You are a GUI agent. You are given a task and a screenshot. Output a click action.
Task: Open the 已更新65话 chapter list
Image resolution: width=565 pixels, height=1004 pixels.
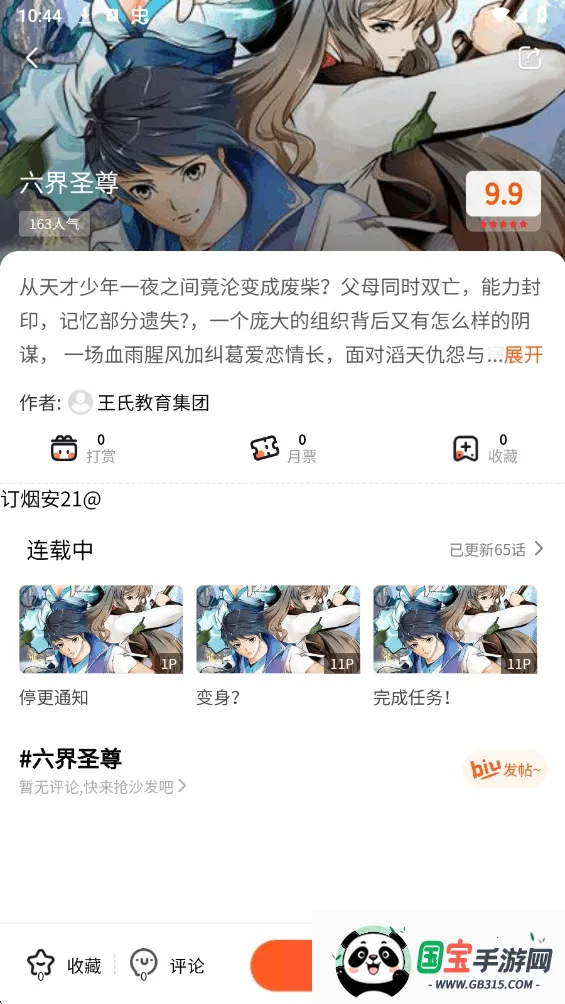[496, 549]
